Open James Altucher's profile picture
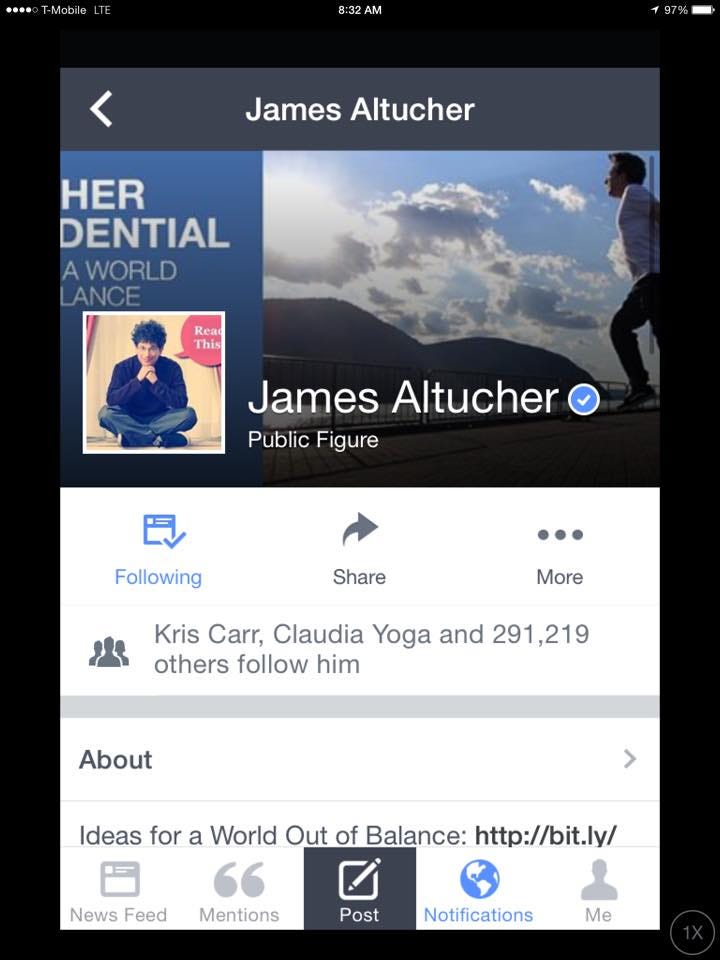Screen dimensions: 720x960 154,383
